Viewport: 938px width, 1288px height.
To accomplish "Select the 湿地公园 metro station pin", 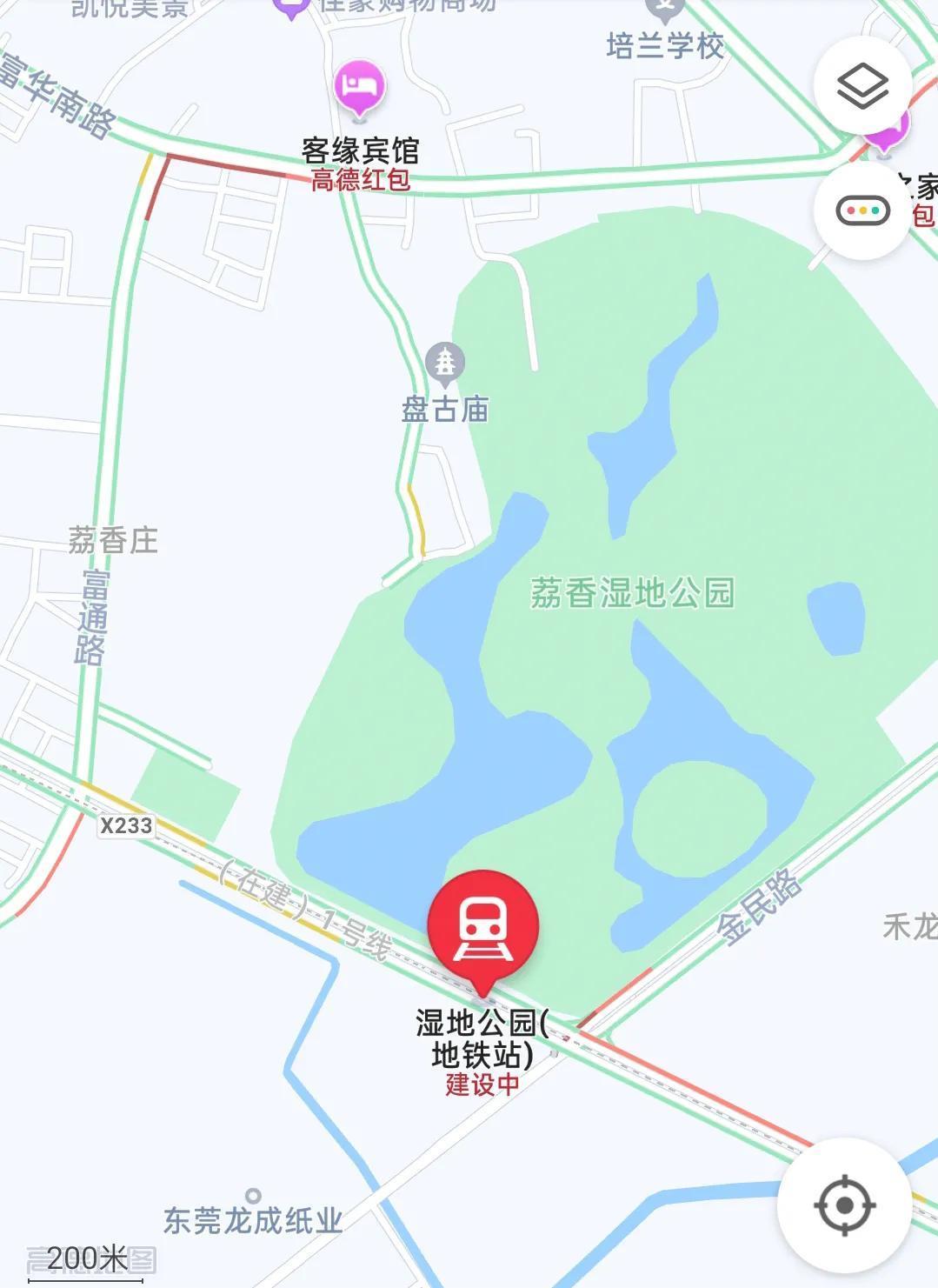I will click(482, 928).
